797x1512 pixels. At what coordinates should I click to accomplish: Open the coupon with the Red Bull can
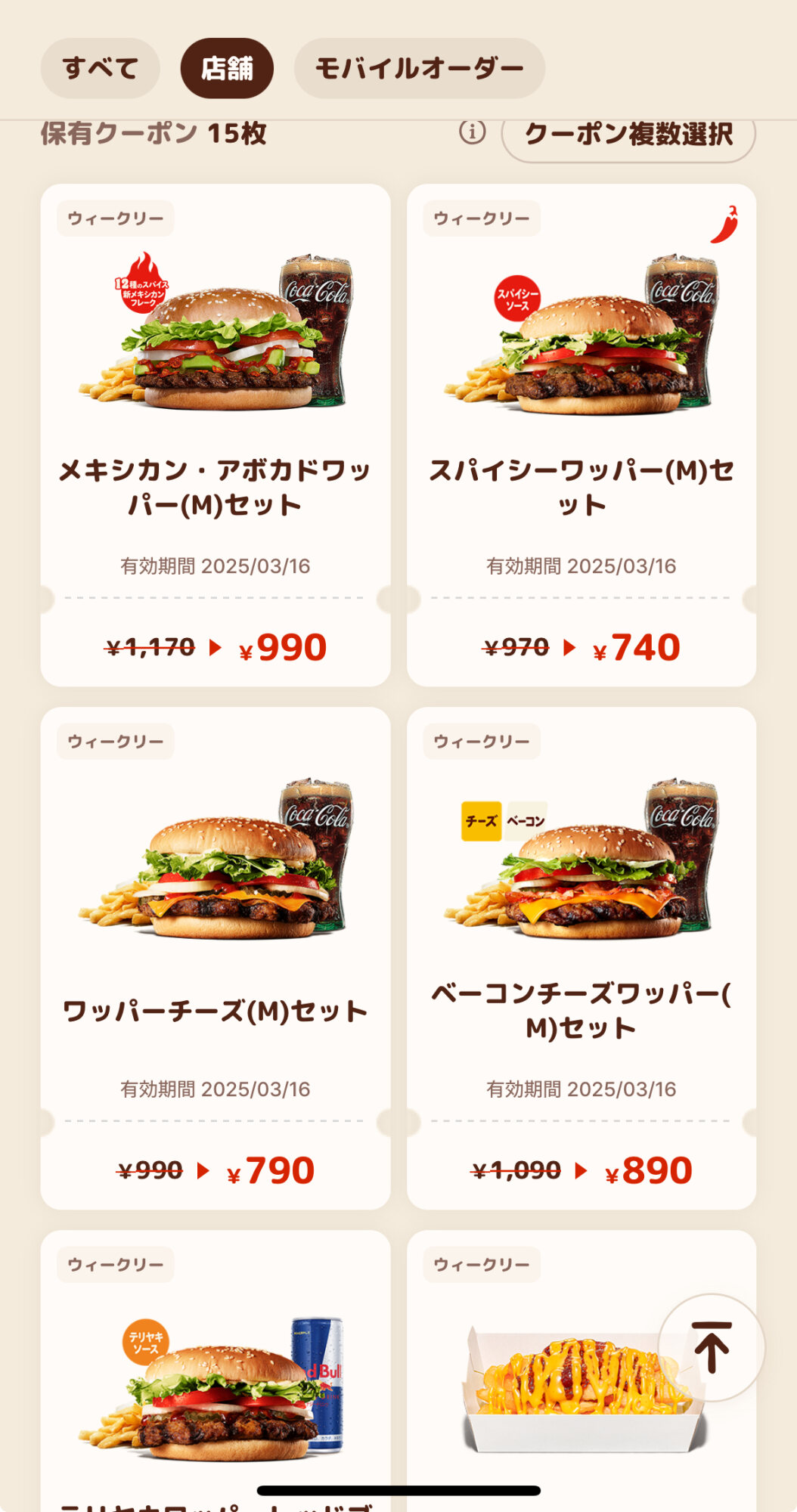pyautogui.click(x=216, y=1370)
